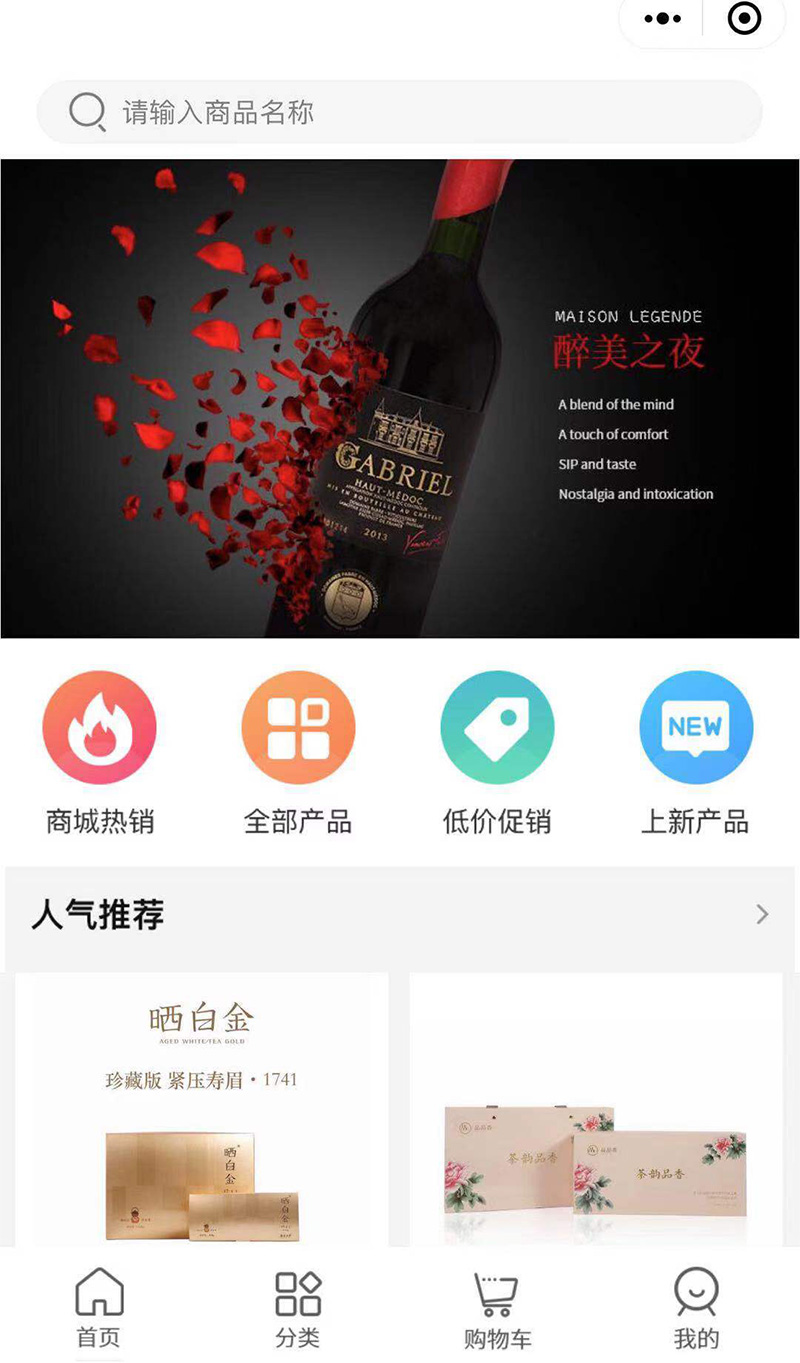Open the 醉美之夜 wine banner
800x1363 pixels.
coord(400,398)
